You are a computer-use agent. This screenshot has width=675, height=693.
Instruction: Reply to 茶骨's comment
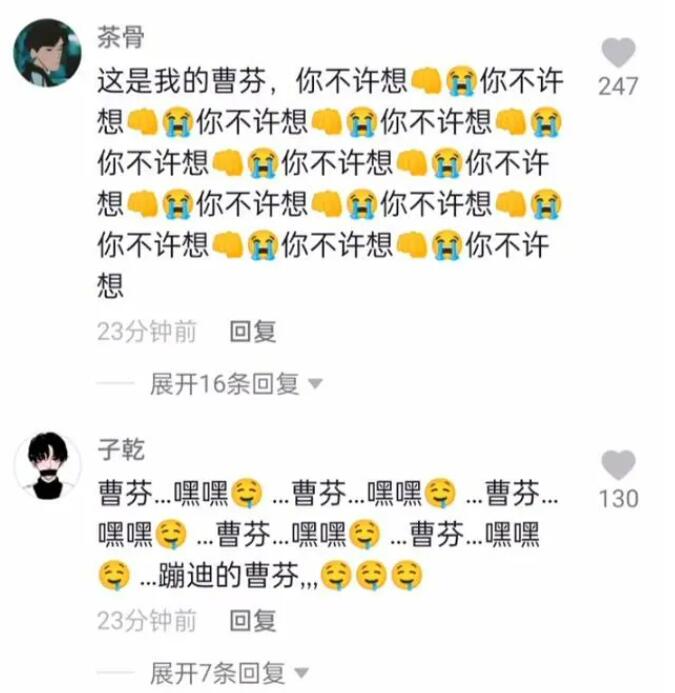click(252, 332)
